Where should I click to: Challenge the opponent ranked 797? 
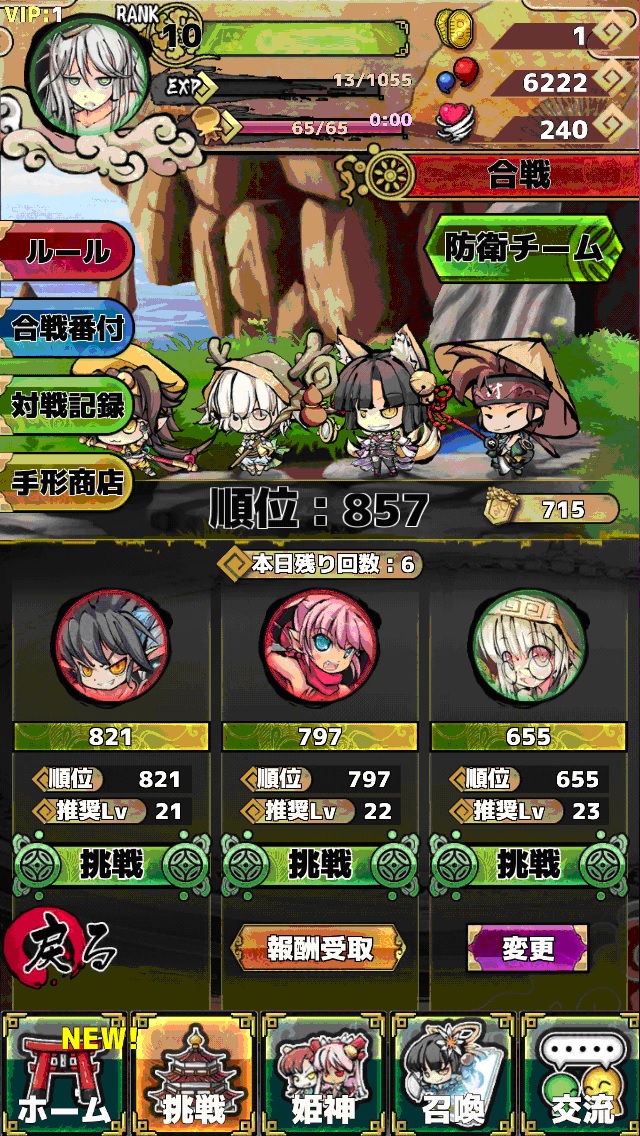pyautogui.click(x=320, y=862)
